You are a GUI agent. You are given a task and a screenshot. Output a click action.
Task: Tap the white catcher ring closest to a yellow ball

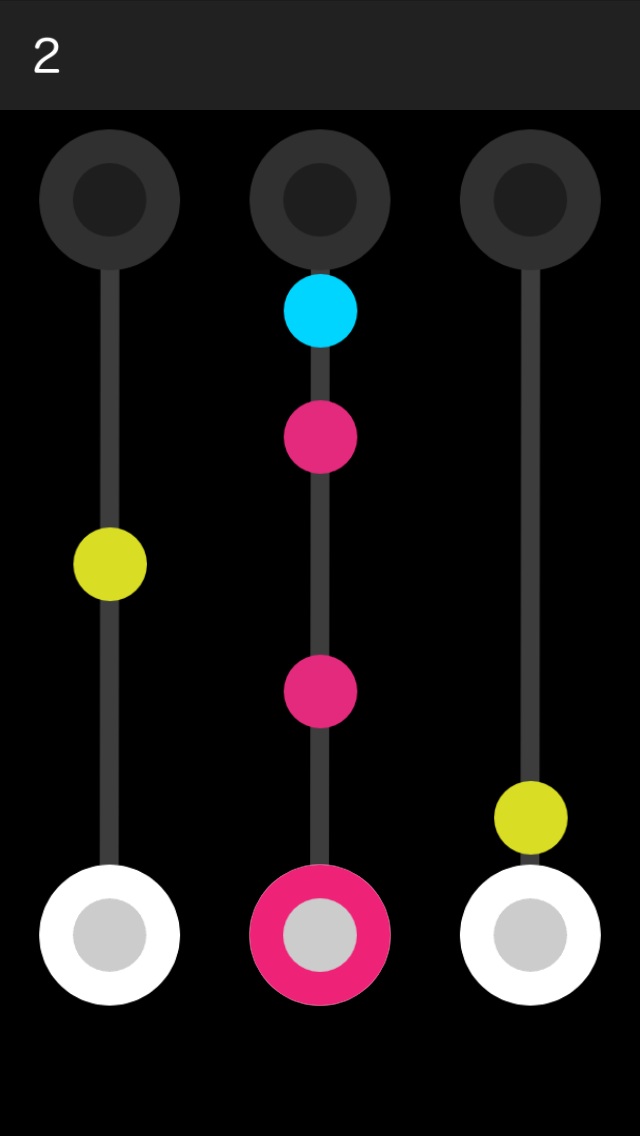coord(531,935)
